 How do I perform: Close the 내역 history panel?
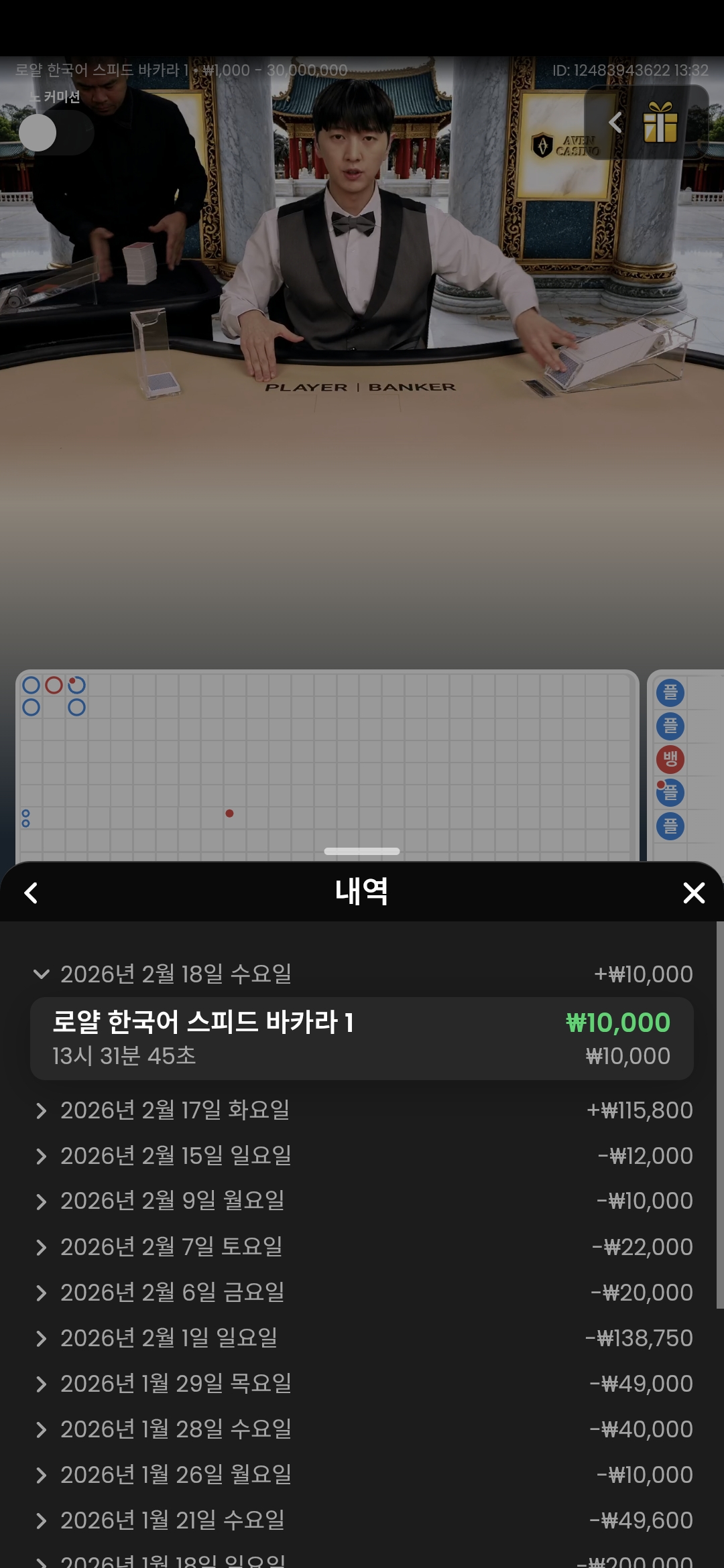point(693,893)
